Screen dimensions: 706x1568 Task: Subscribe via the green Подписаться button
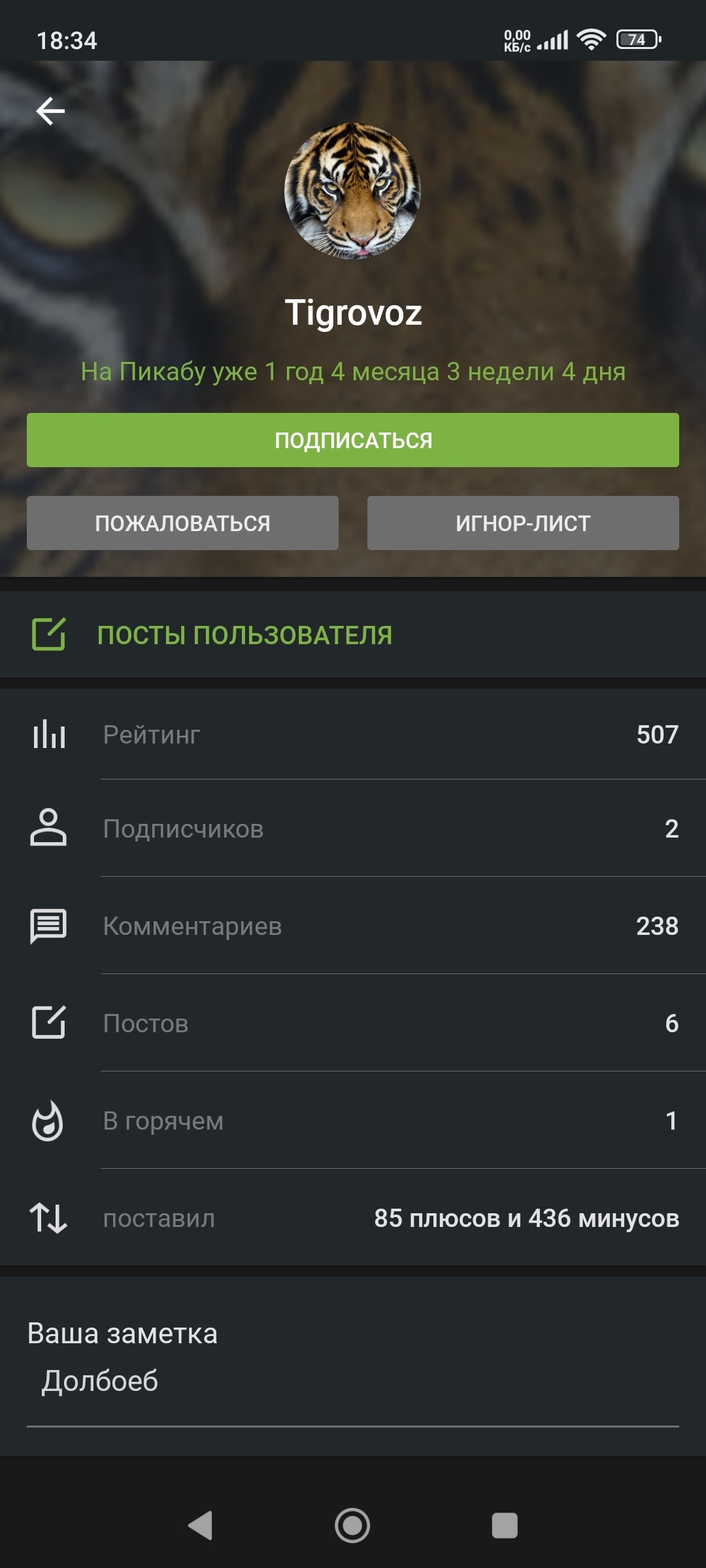(353, 440)
